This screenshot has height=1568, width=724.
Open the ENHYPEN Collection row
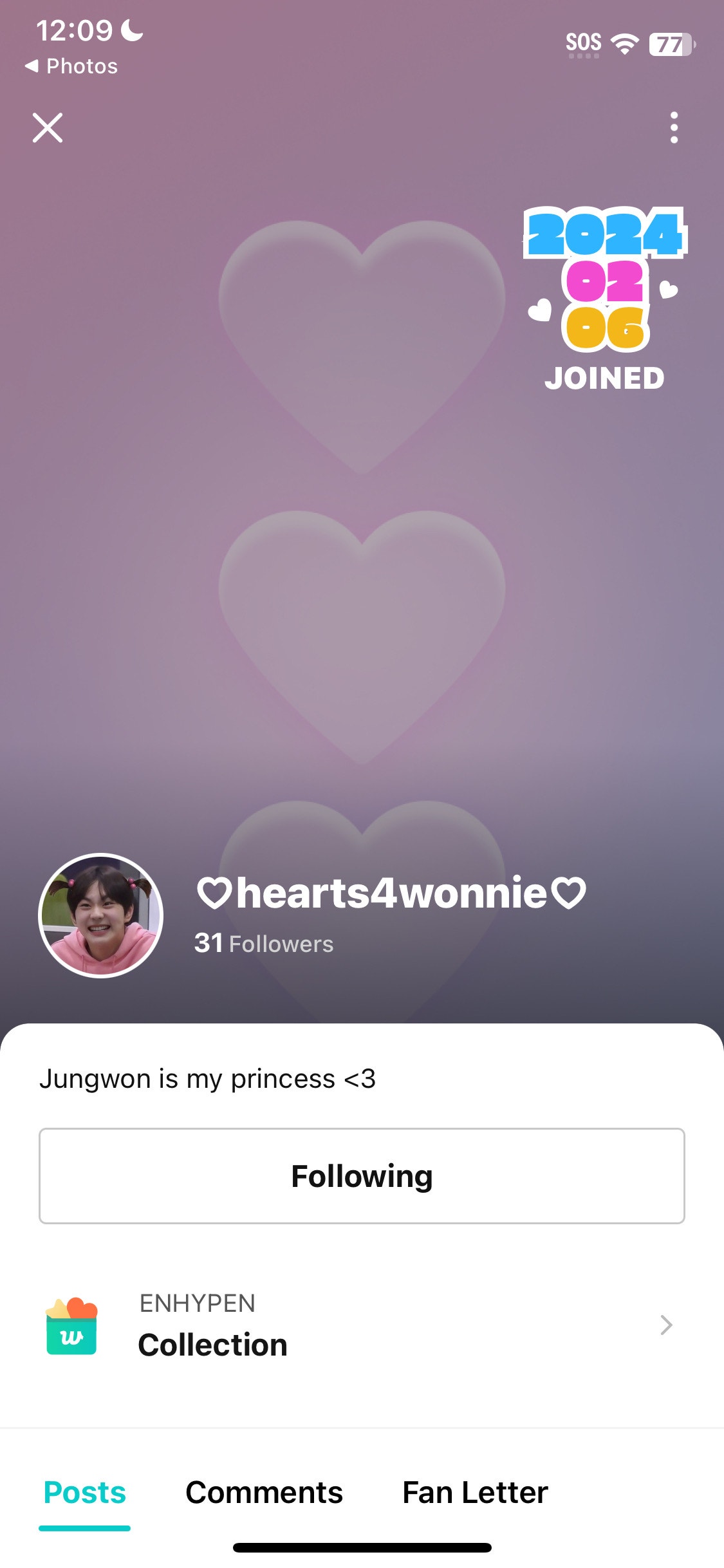[362, 1325]
